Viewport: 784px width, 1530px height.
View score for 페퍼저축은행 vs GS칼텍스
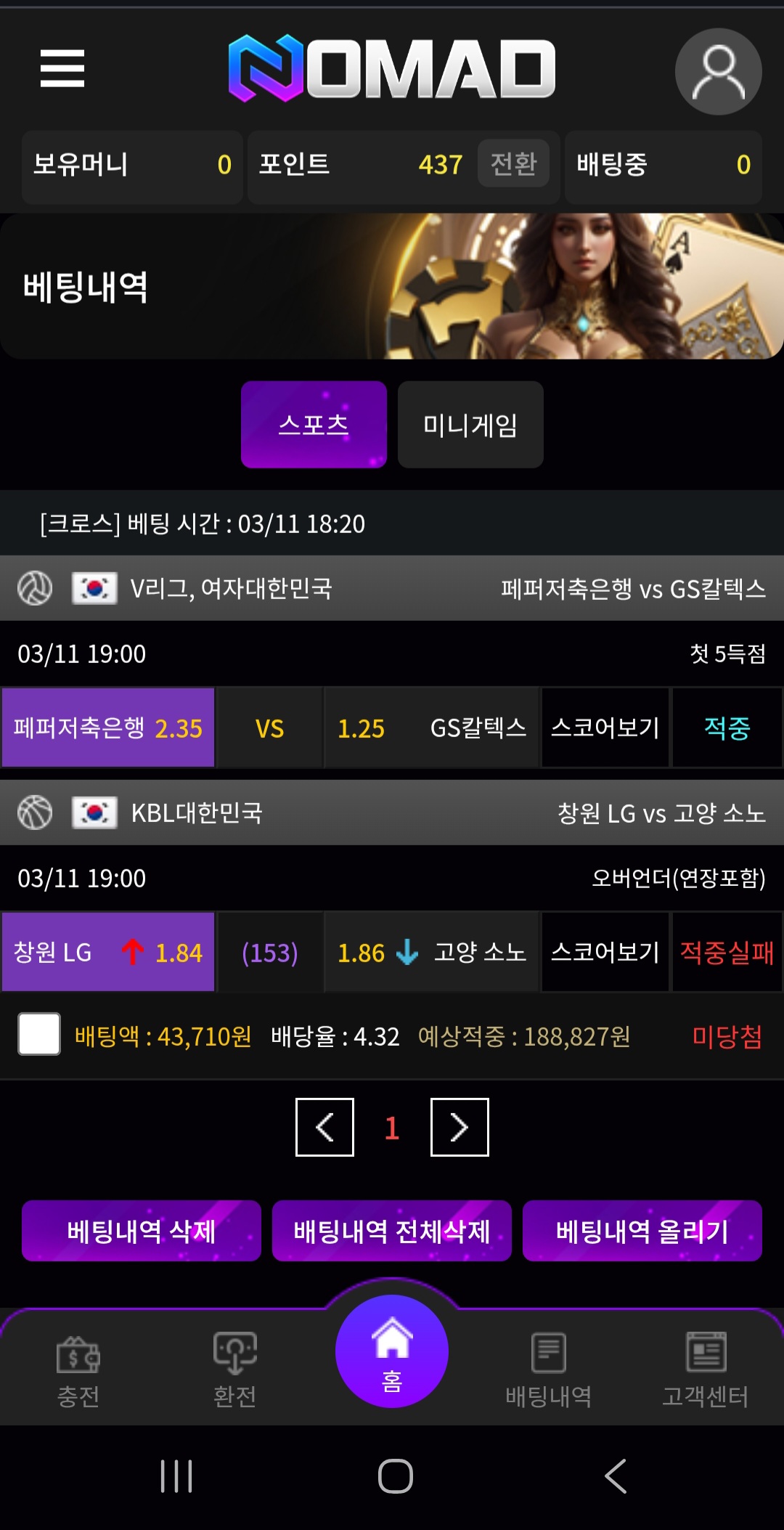[605, 728]
